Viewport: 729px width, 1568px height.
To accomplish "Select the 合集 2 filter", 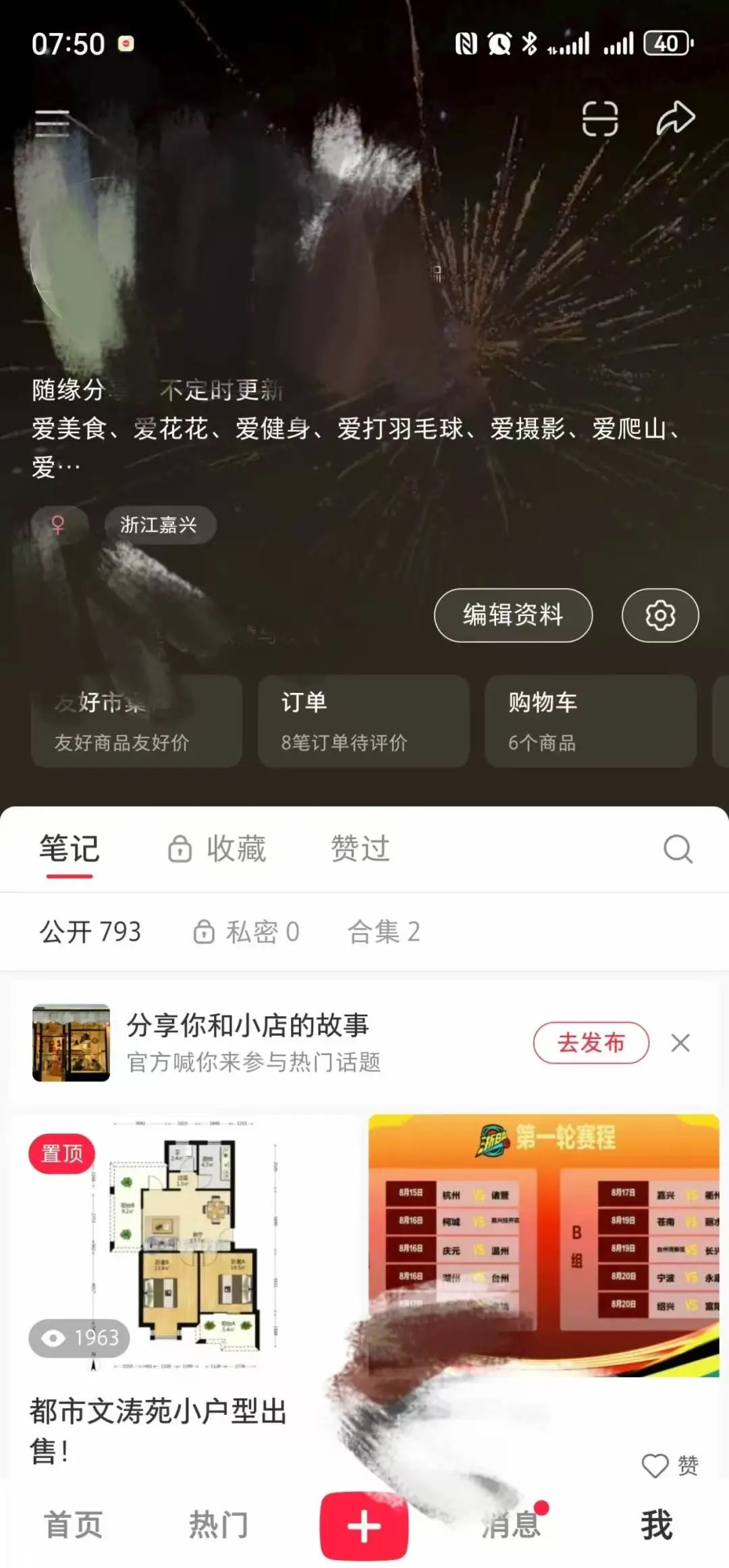I will pyautogui.click(x=383, y=932).
